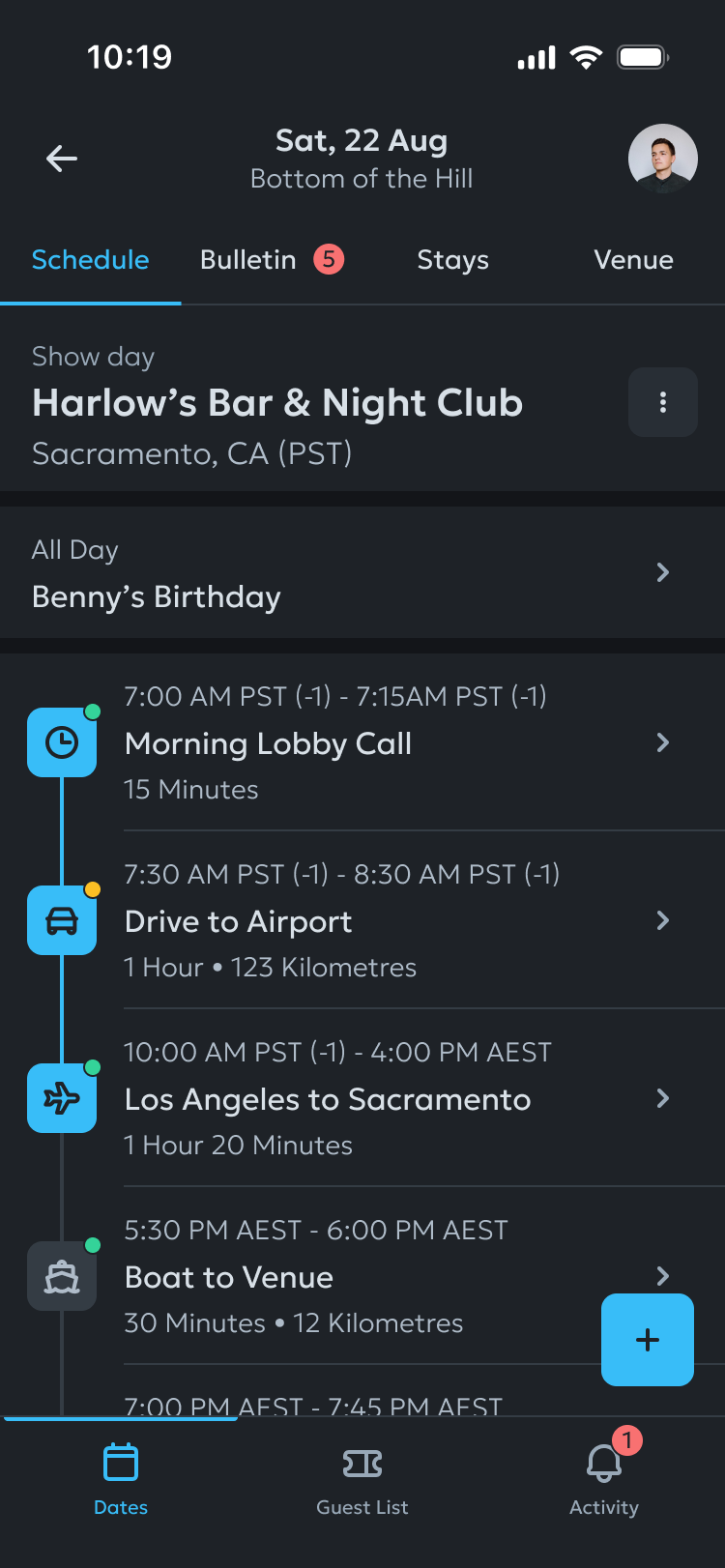Screen dimensions: 725x1568
Task: Tap the plus button to add an event
Action: pos(647,1341)
